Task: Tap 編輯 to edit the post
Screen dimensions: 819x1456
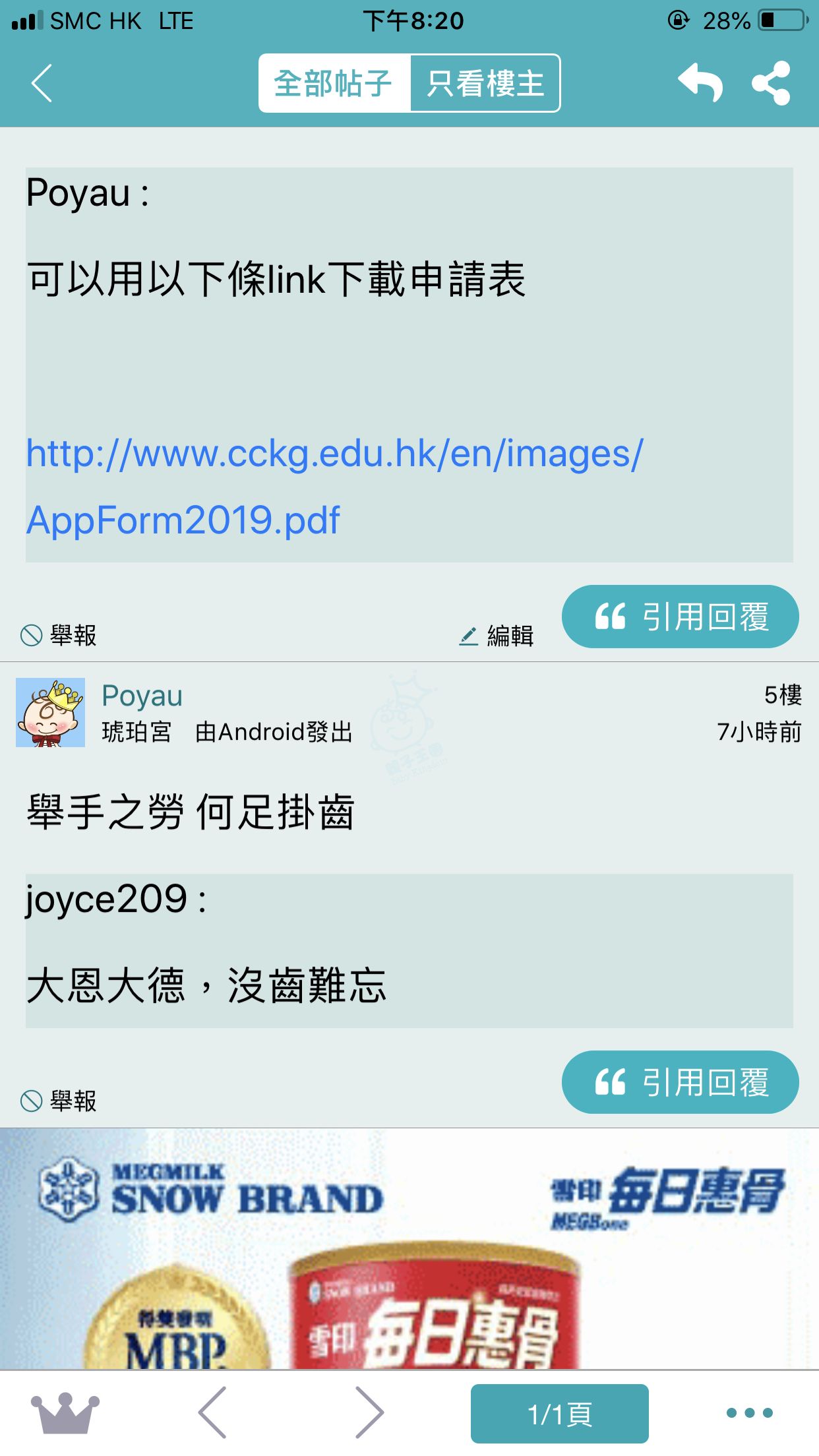Action: pyautogui.click(x=497, y=636)
